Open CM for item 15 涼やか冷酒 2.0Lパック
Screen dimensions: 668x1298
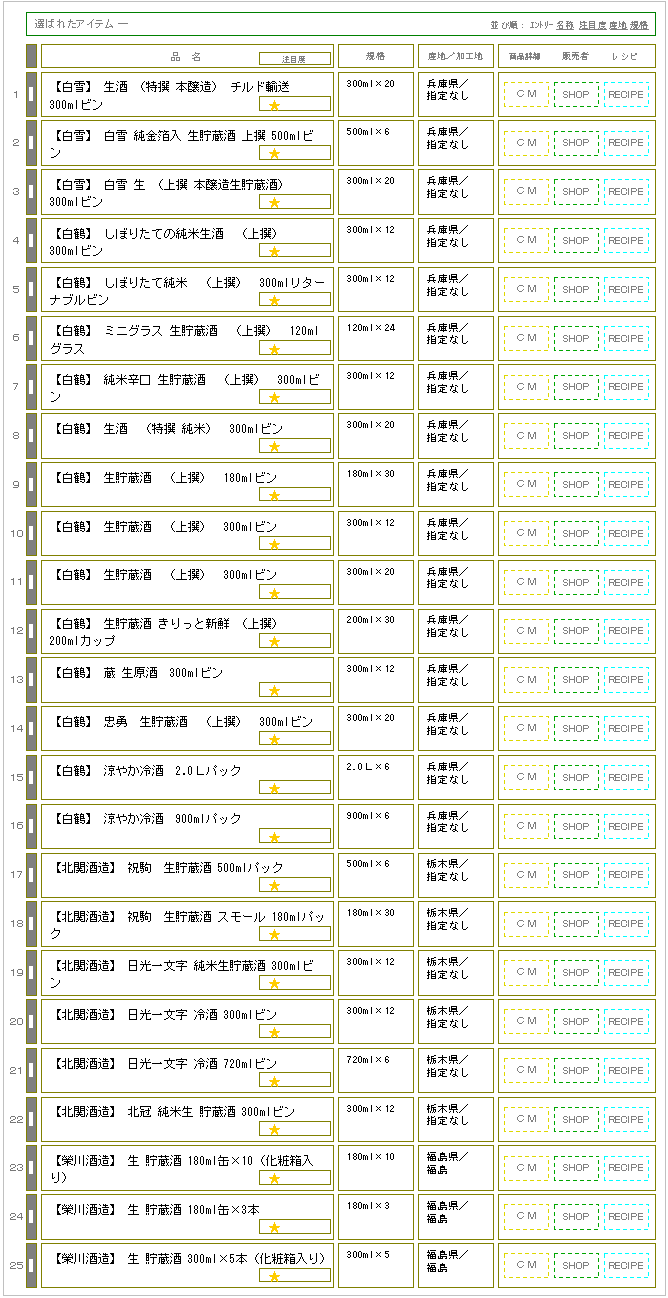pos(526,778)
